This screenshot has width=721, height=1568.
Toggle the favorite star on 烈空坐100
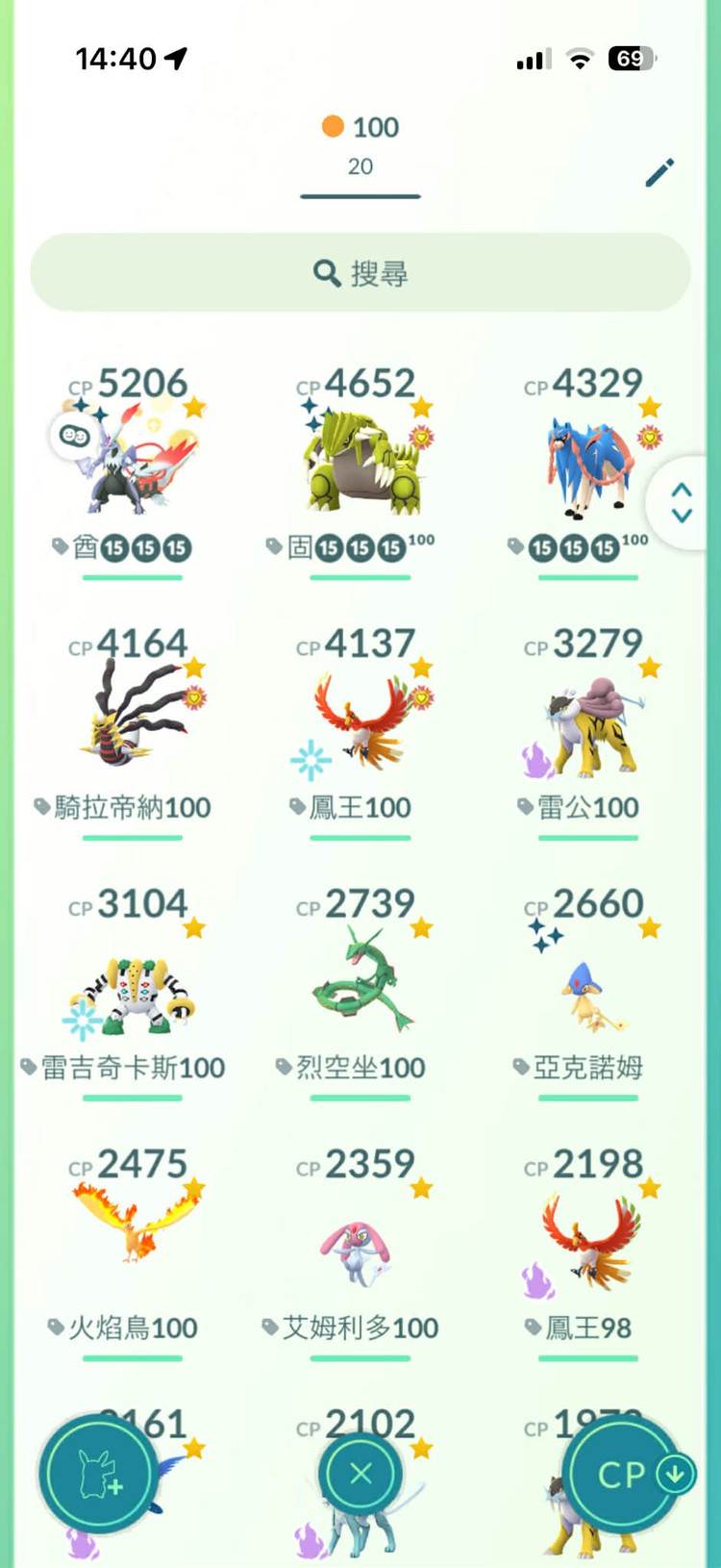(420, 926)
